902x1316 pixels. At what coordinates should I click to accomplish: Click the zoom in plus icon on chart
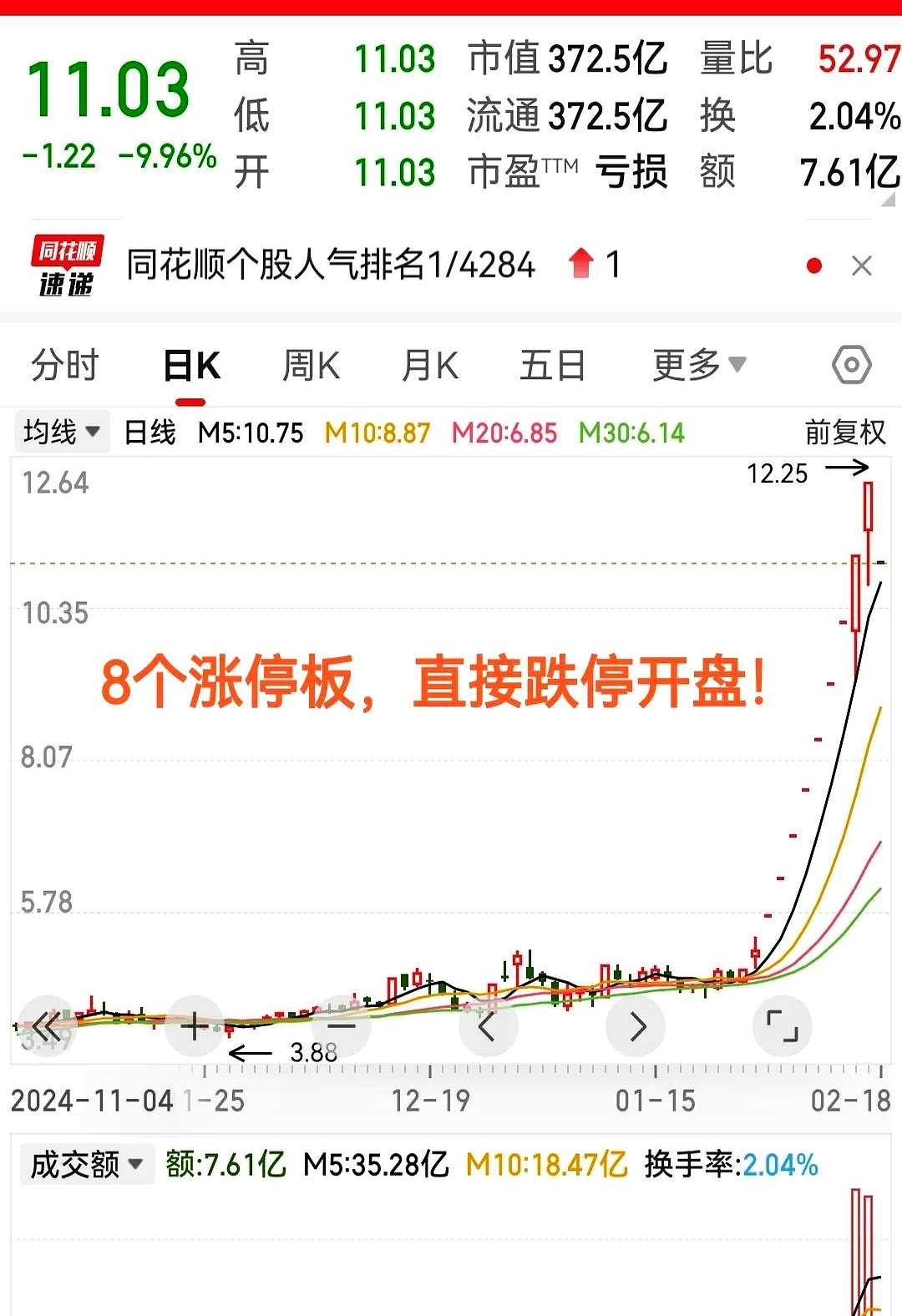coord(195,1026)
